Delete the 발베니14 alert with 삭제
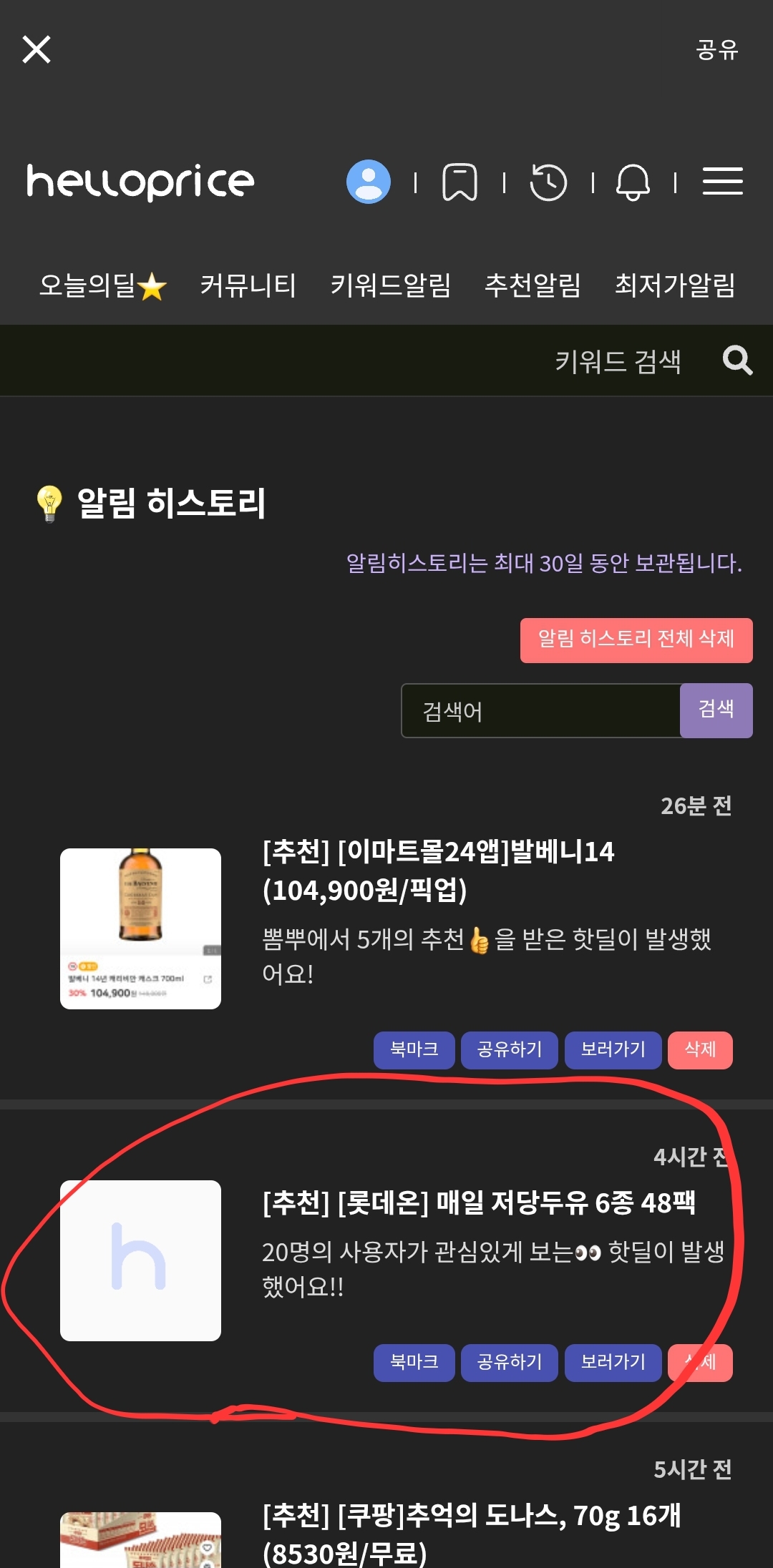The width and height of the screenshot is (773, 1568). (x=700, y=1050)
